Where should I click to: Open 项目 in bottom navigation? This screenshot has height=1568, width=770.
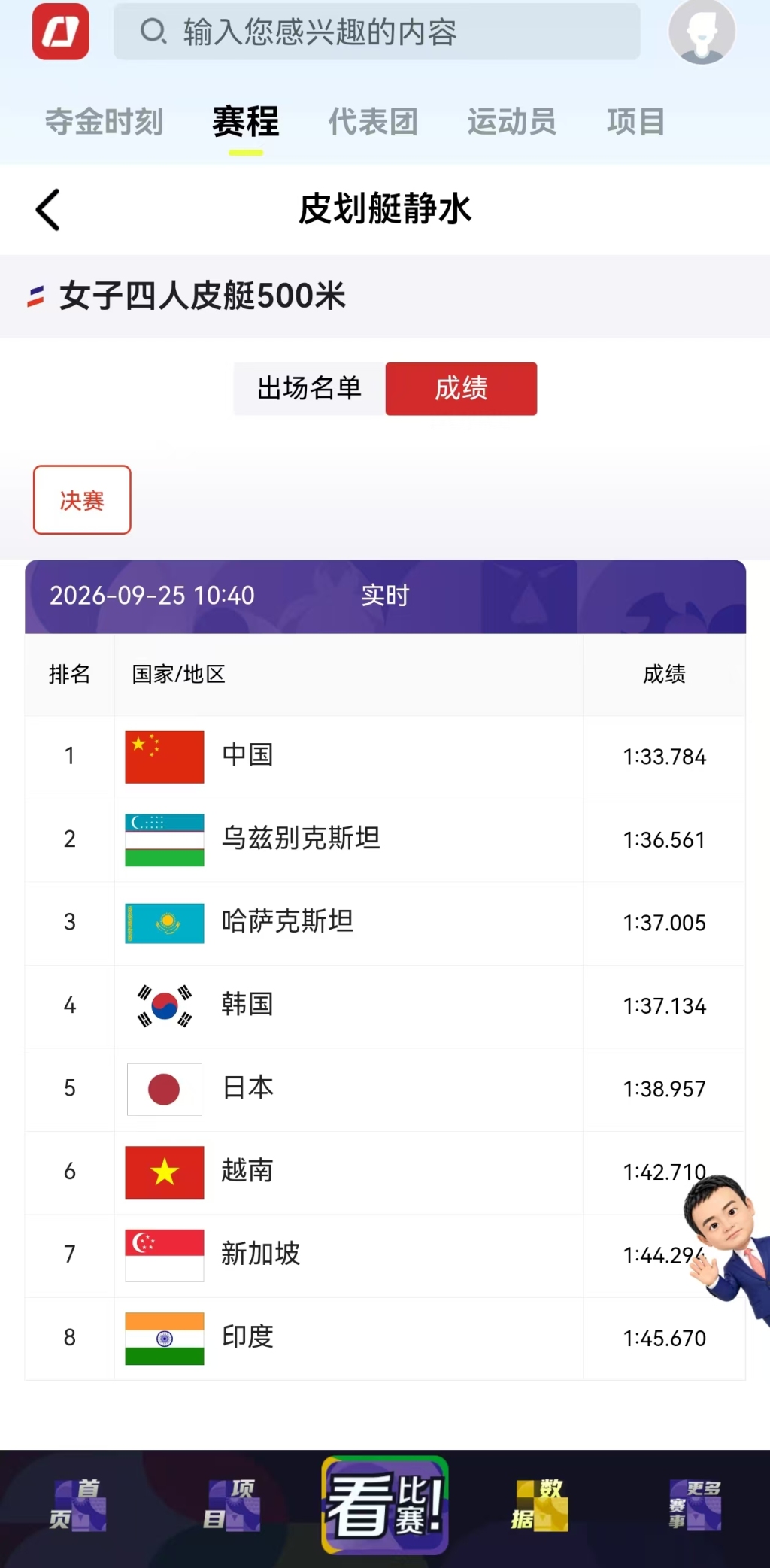(232, 1504)
